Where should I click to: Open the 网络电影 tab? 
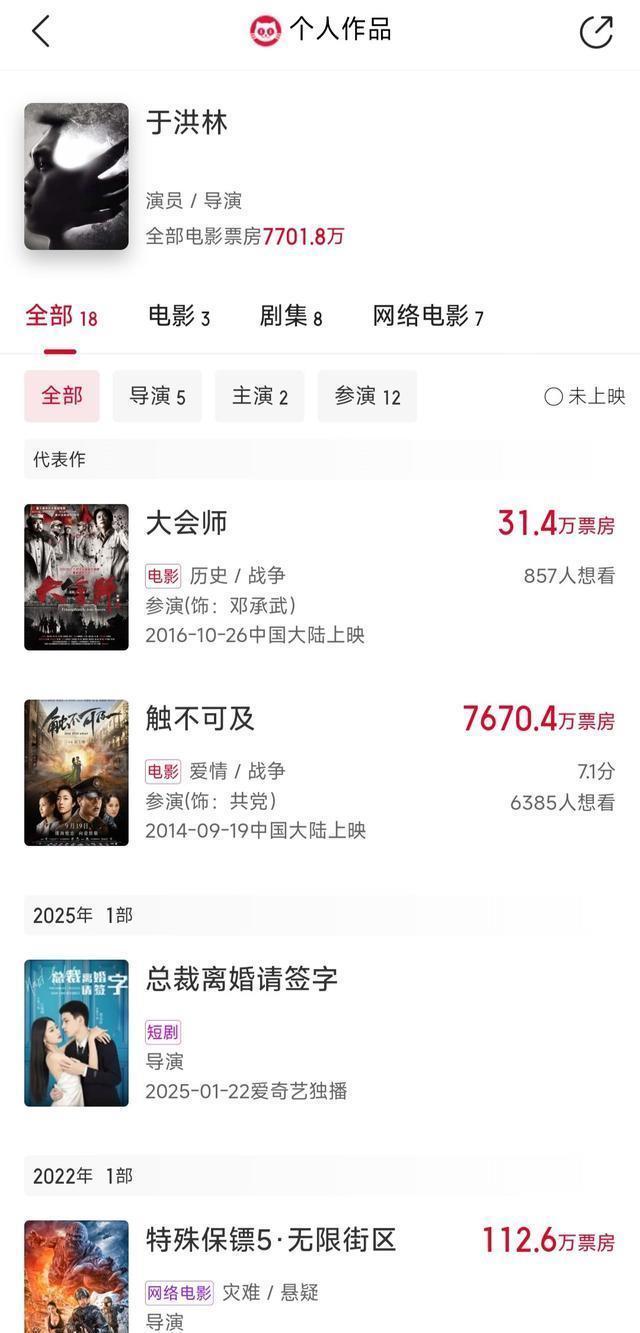[x=427, y=317]
